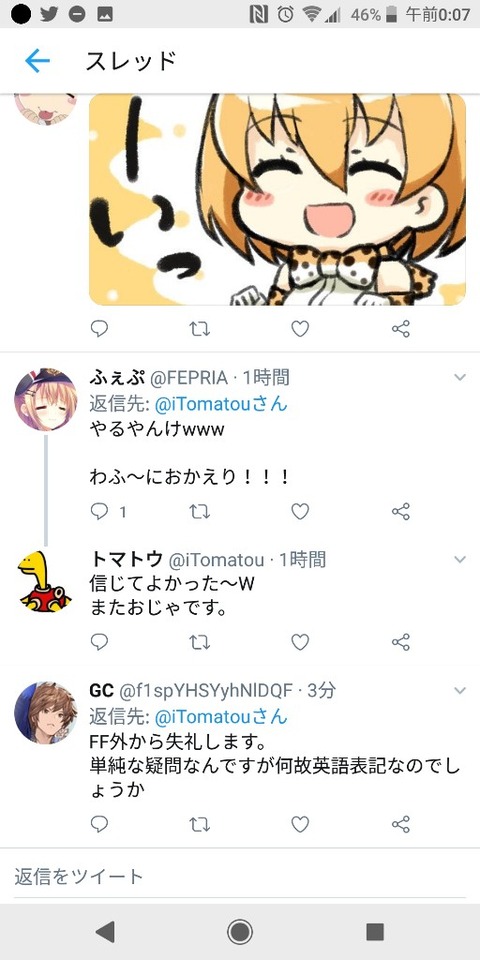Open the Serval cartoon image tweet

tap(277, 200)
